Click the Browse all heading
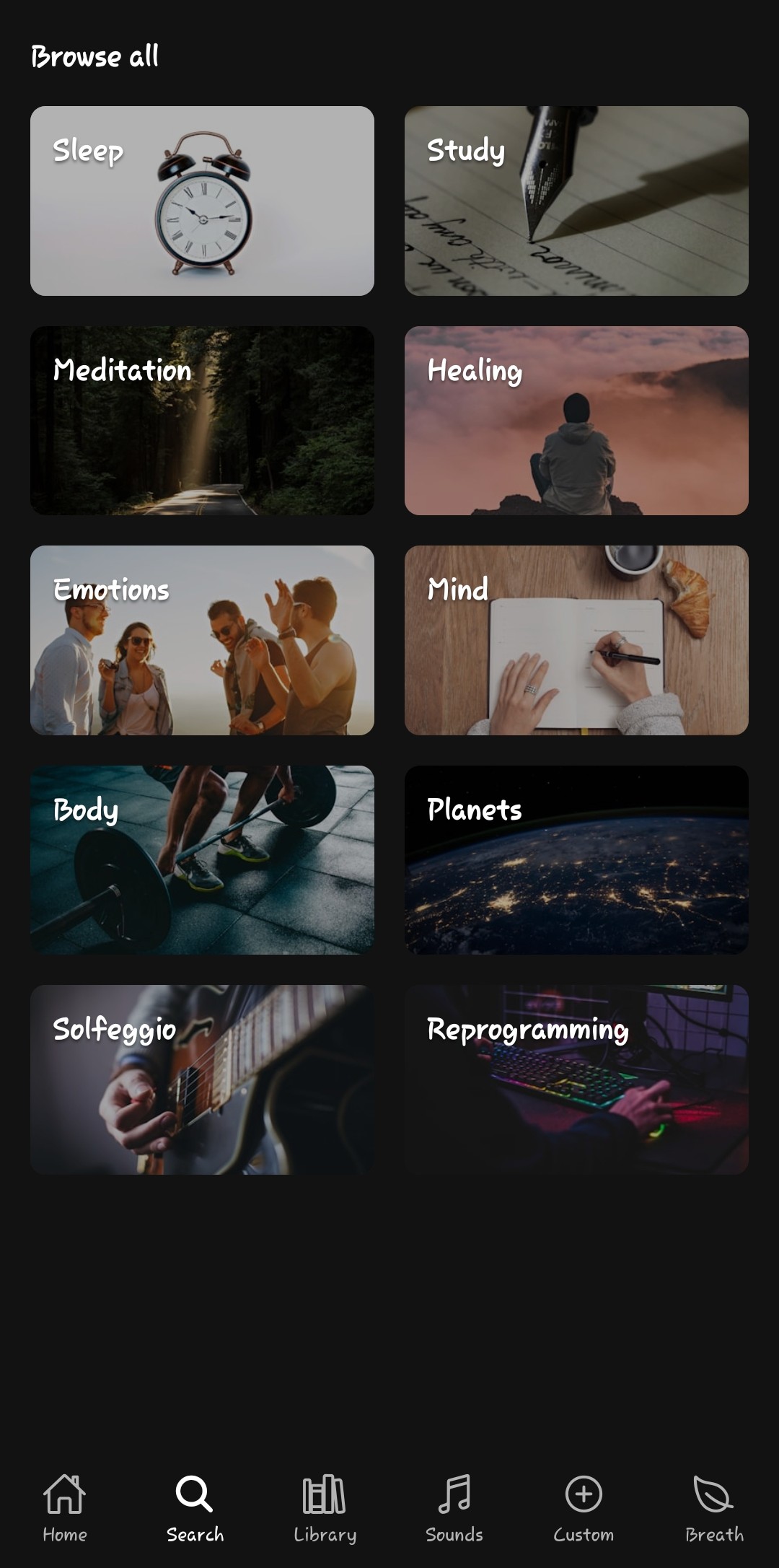 94,55
